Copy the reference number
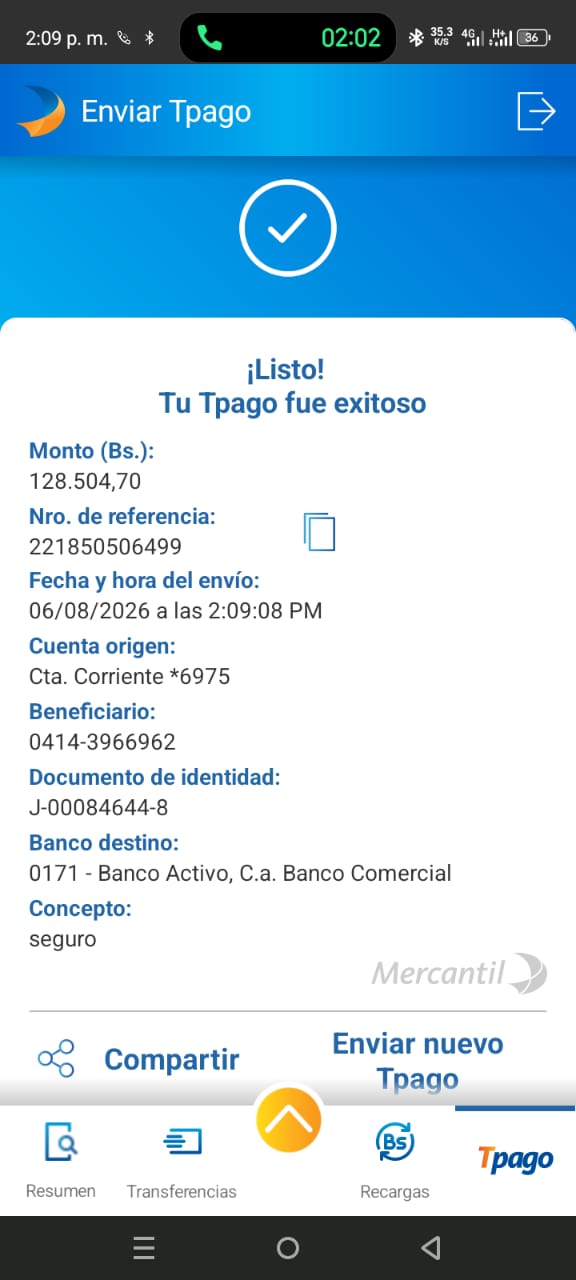This screenshot has width=576, height=1280. click(x=319, y=531)
